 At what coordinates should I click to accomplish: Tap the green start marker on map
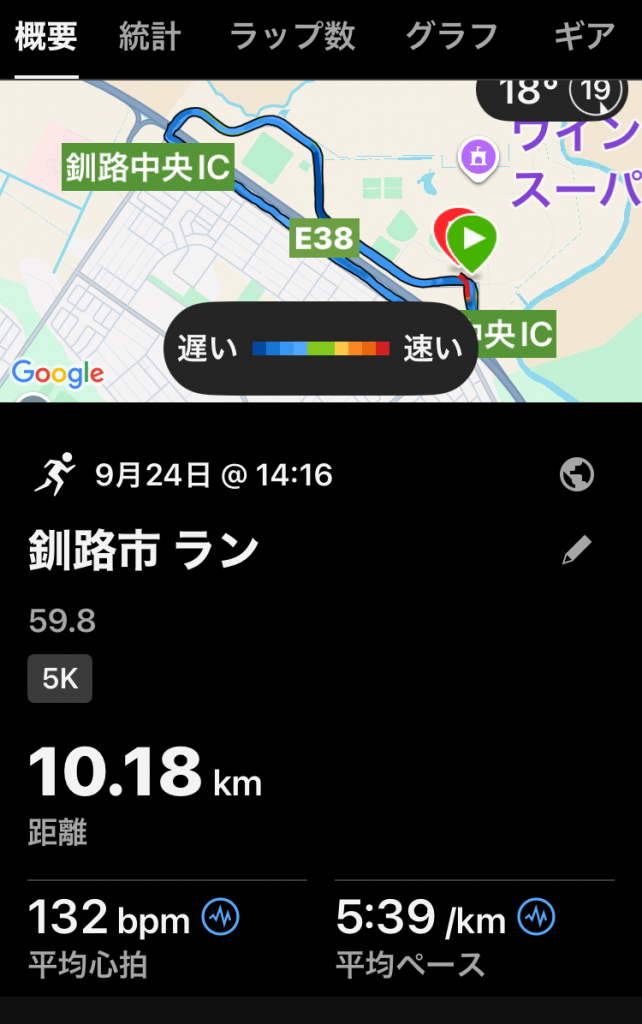[x=471, y=239]
